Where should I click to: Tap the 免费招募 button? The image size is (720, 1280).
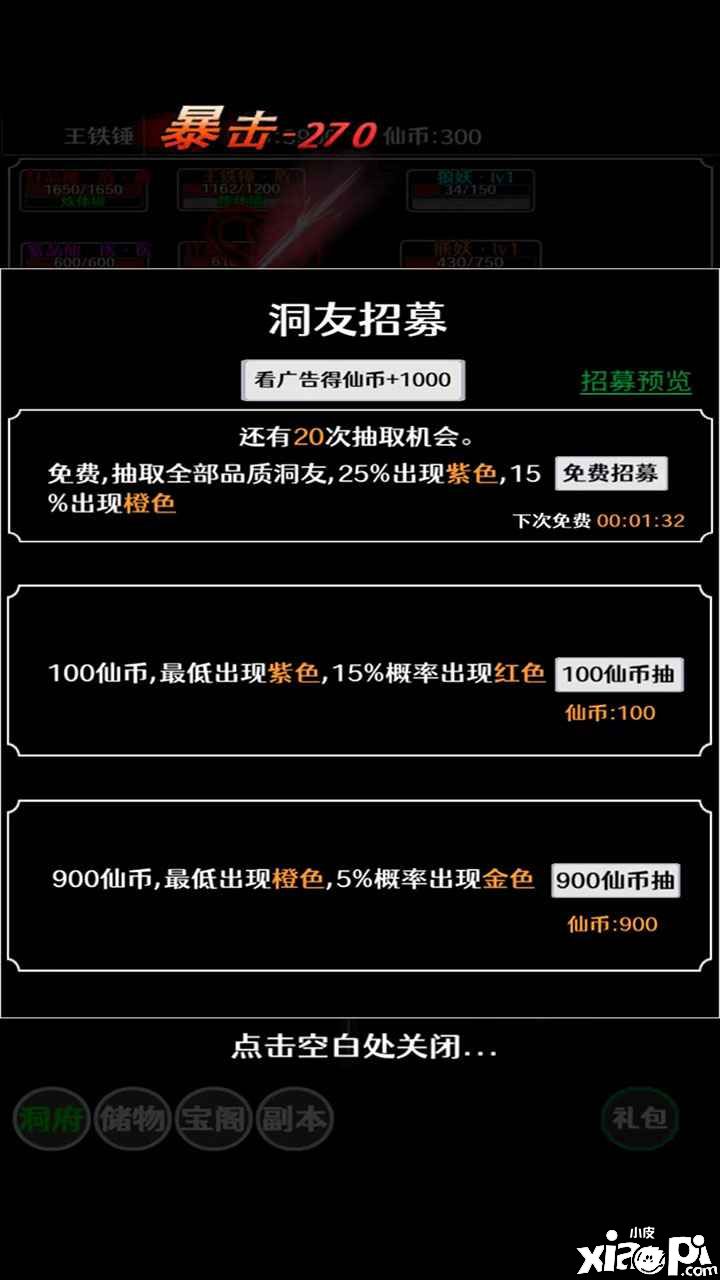coord(611,473)
